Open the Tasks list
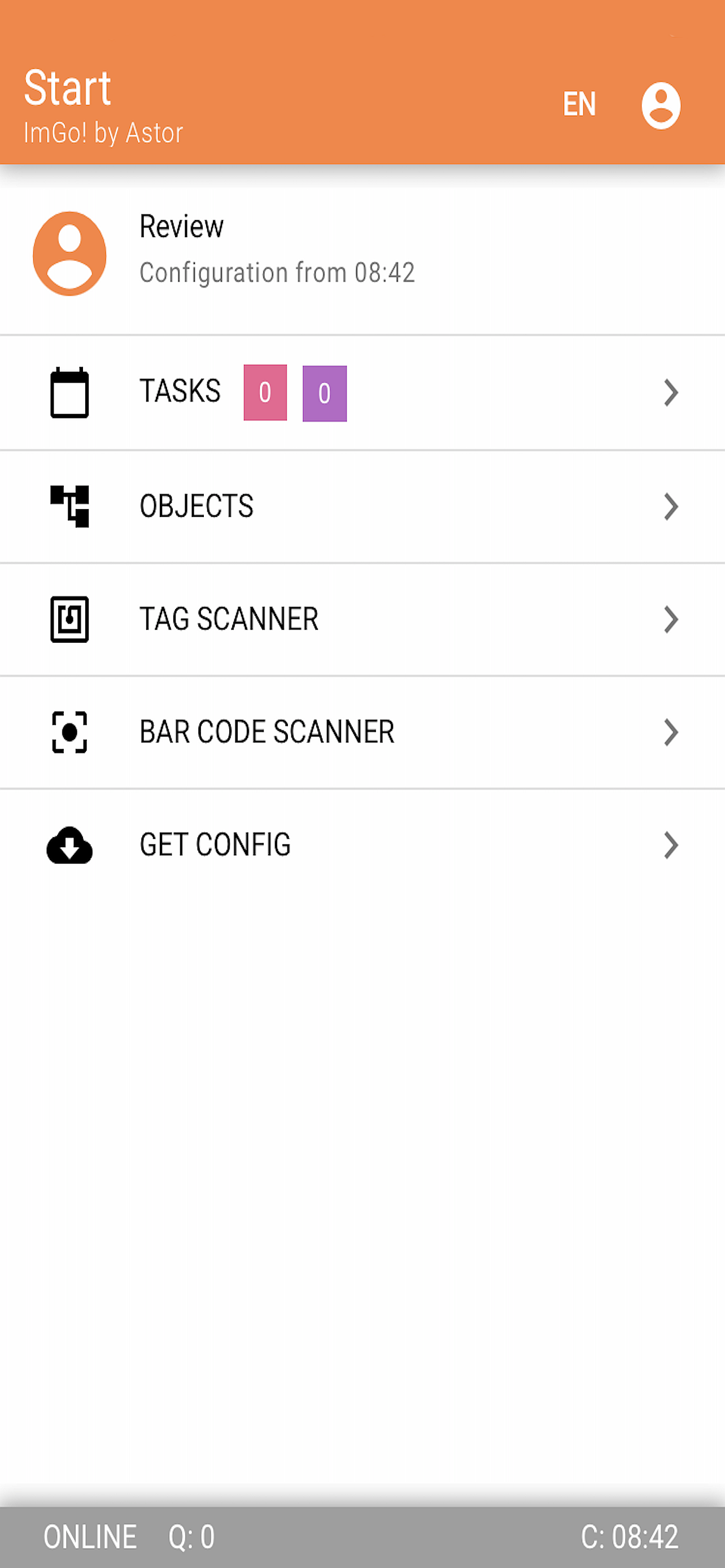Image resolution: width=725 pixels, height=1568 pixels. pos(362,393)
